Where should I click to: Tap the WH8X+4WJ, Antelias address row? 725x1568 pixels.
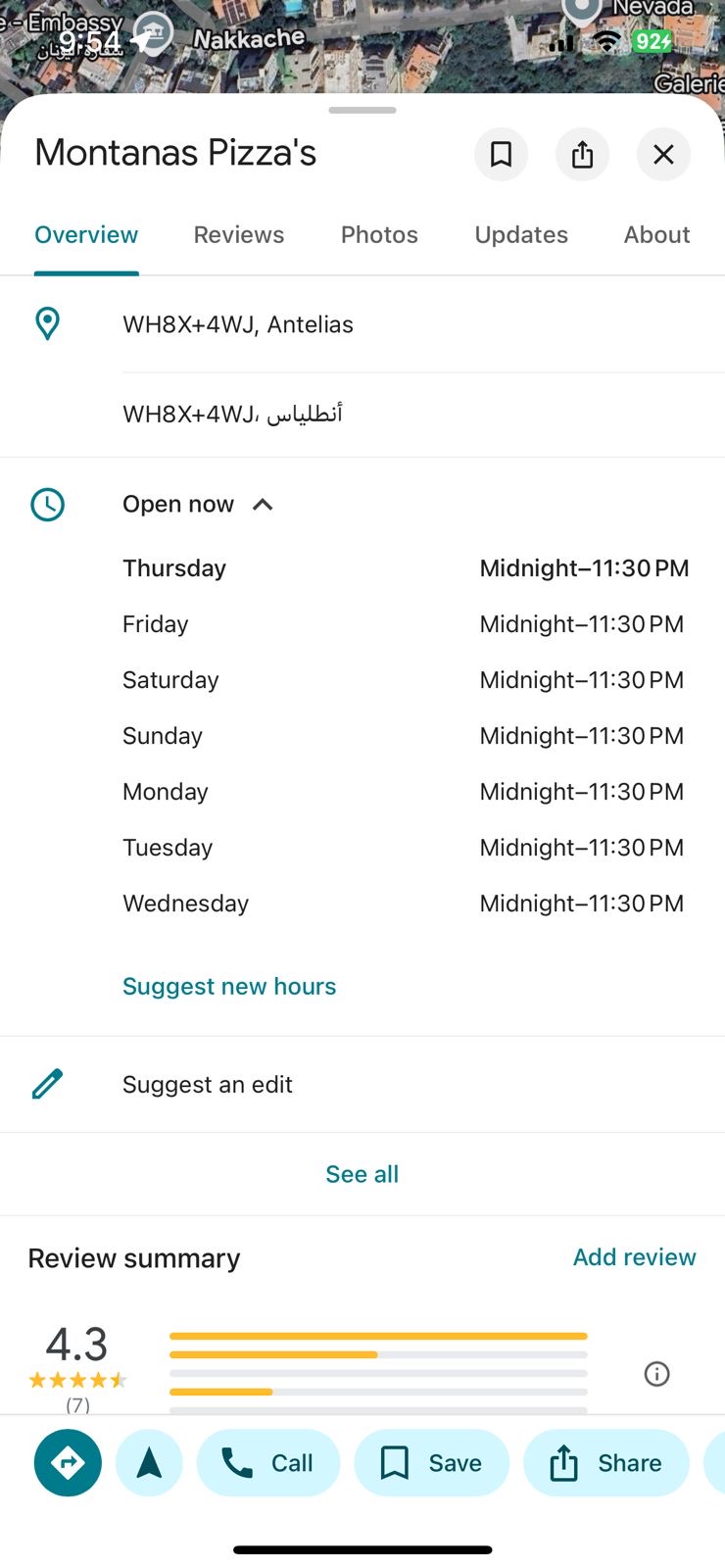click(238, 324)
